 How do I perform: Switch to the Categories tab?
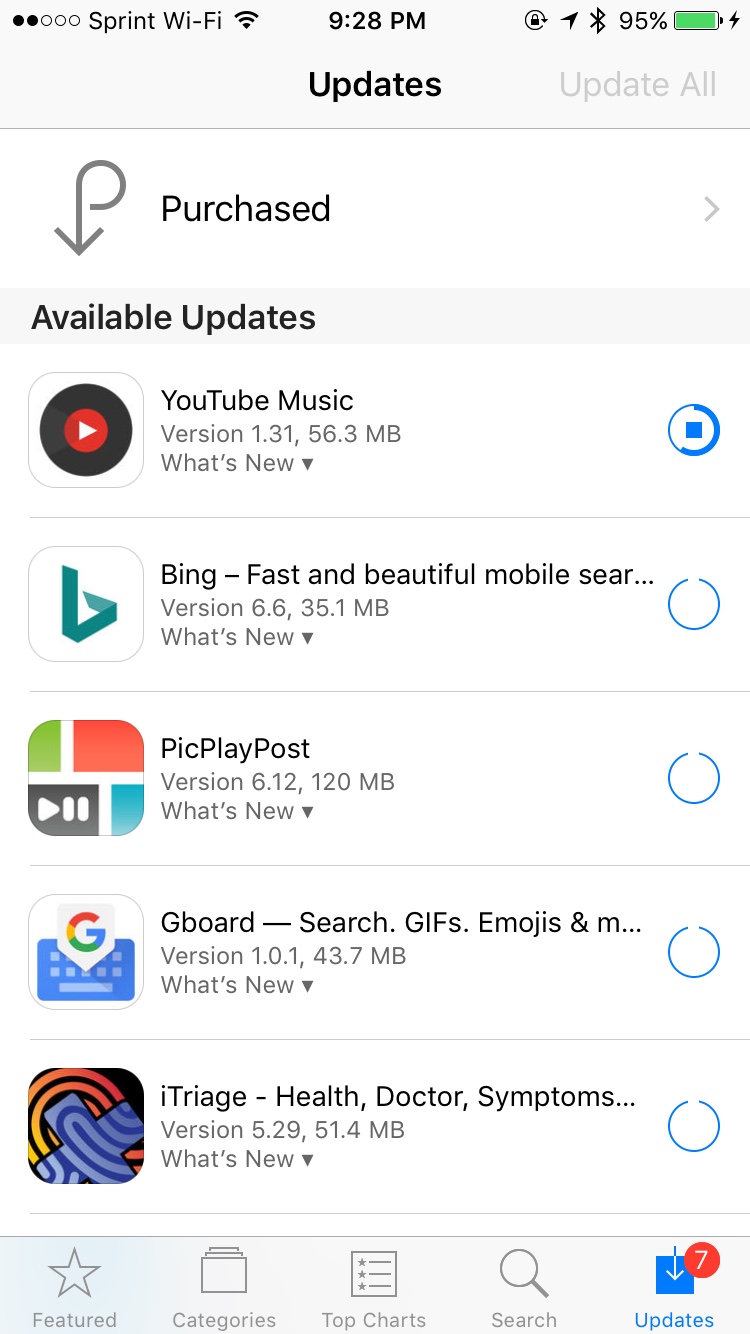click(x=224, y=1290)
